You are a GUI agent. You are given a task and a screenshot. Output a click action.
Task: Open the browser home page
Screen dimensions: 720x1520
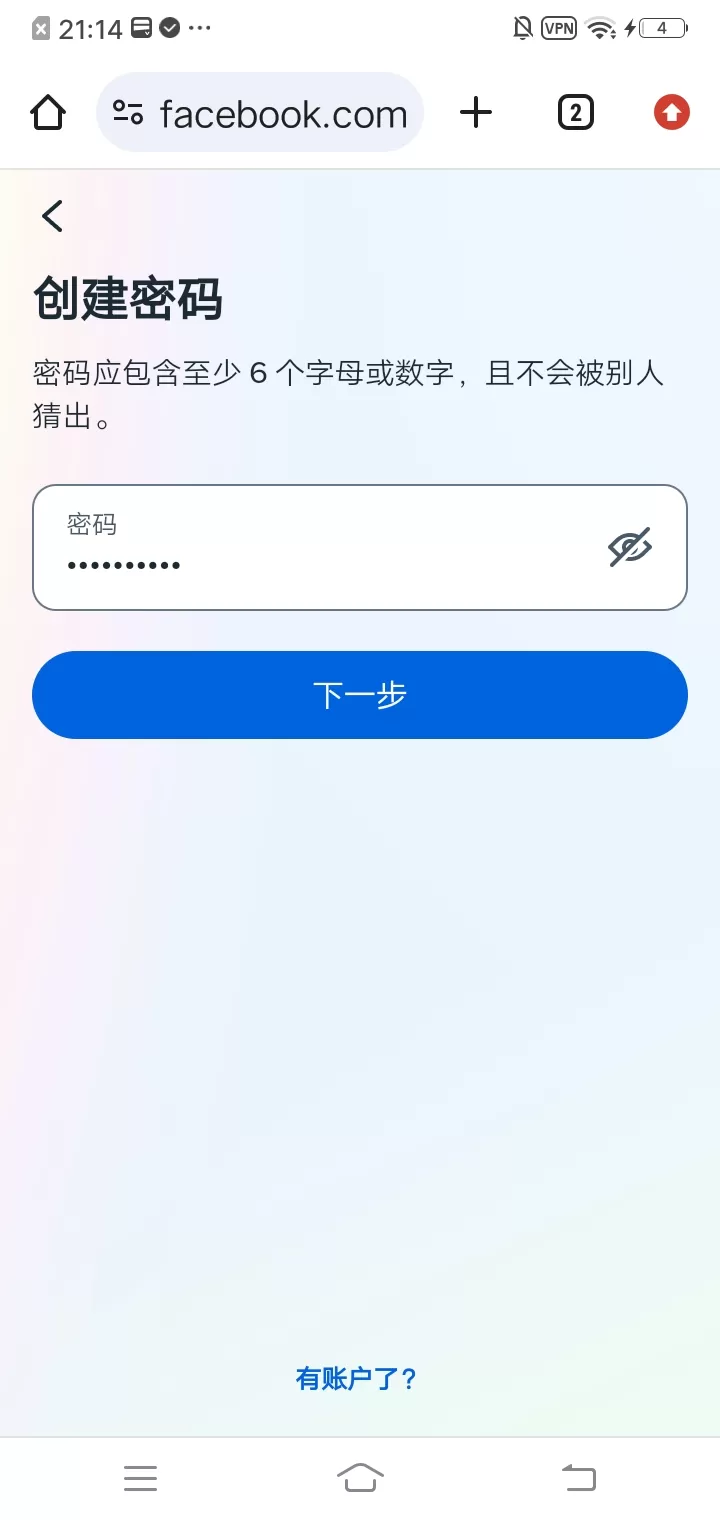(x=48, y=112)
